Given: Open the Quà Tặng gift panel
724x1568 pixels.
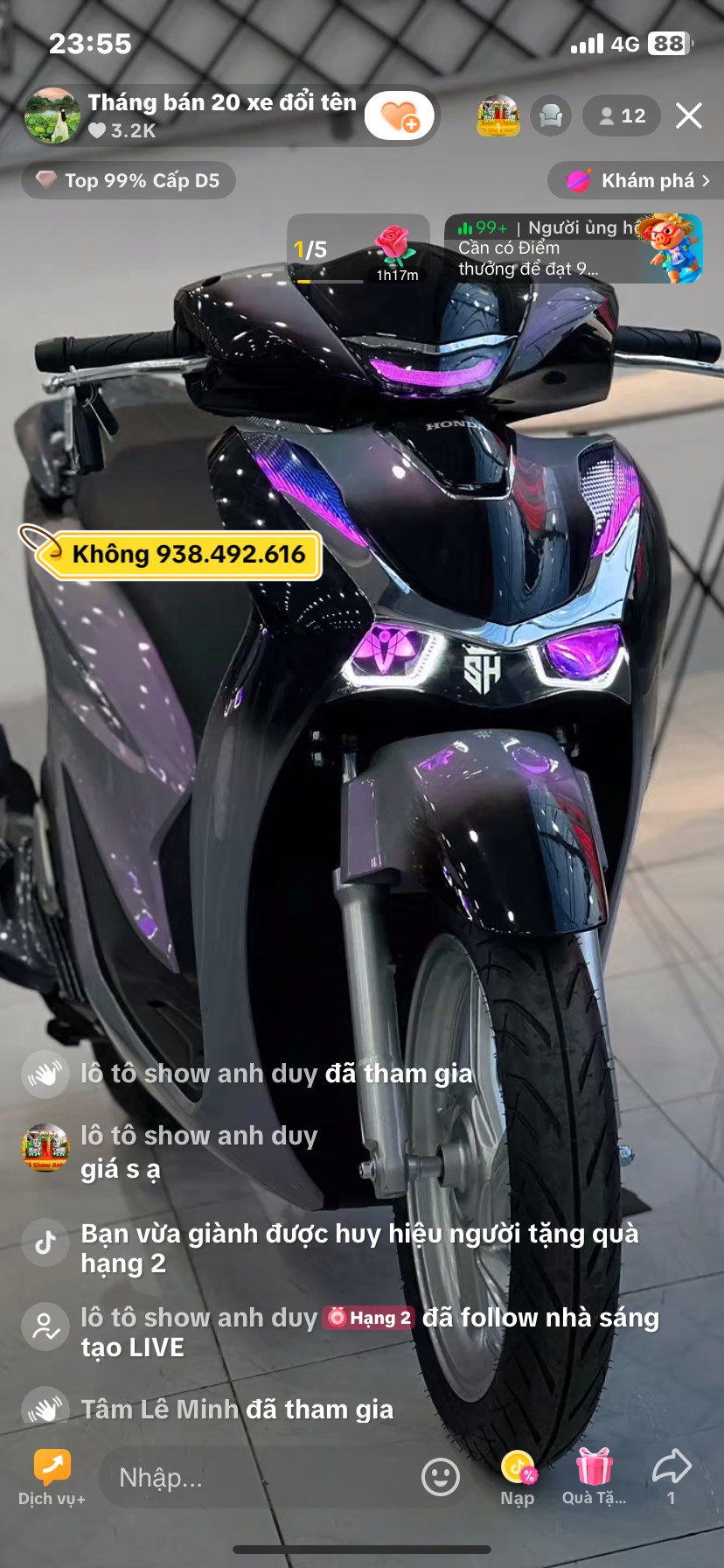Looking at the screenshot, I should 594,1477.
